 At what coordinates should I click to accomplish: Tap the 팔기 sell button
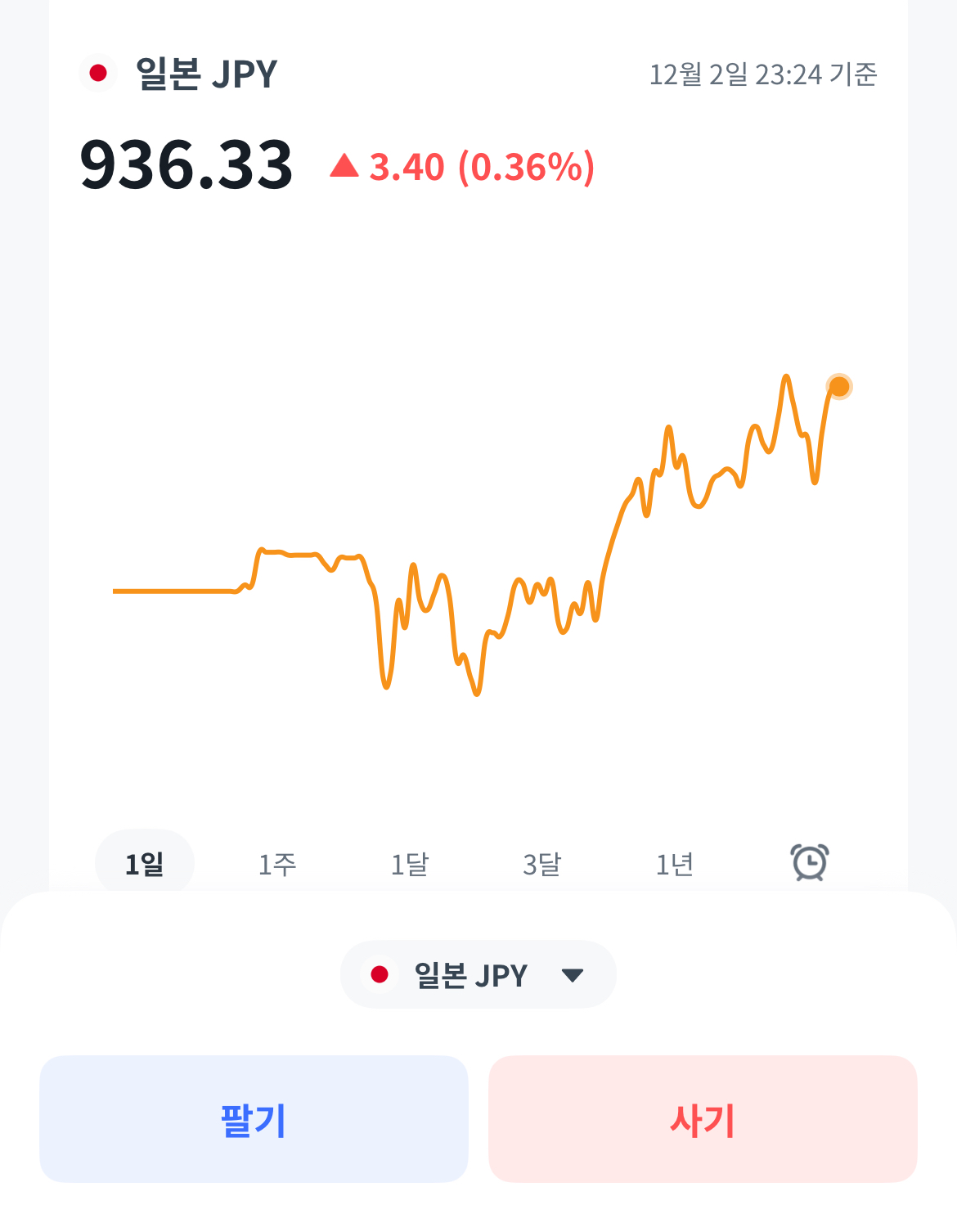[x=254, y=1119]
